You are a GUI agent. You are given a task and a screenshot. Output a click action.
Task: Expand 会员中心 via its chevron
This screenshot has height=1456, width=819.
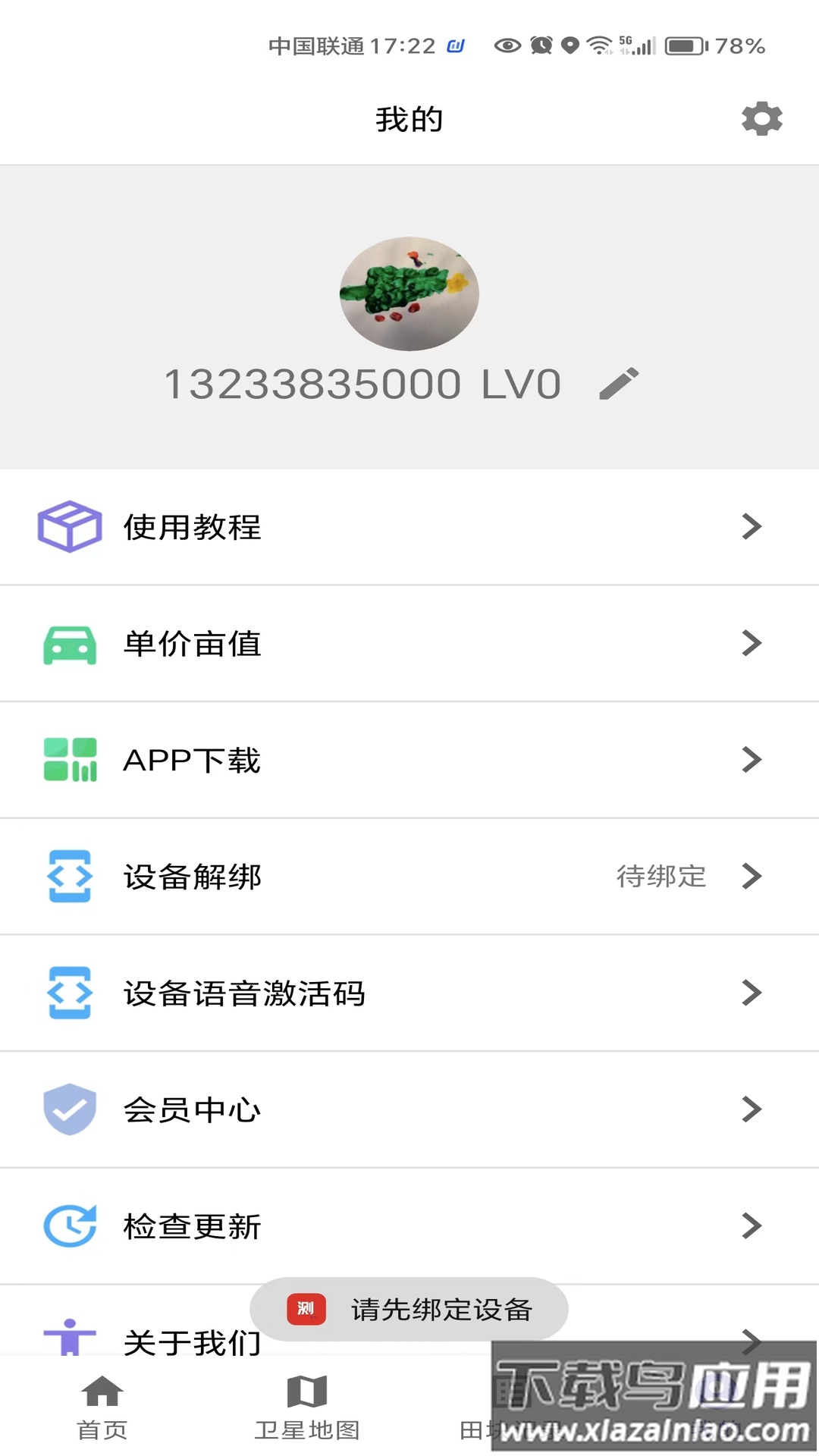(x=752, y=1109)
